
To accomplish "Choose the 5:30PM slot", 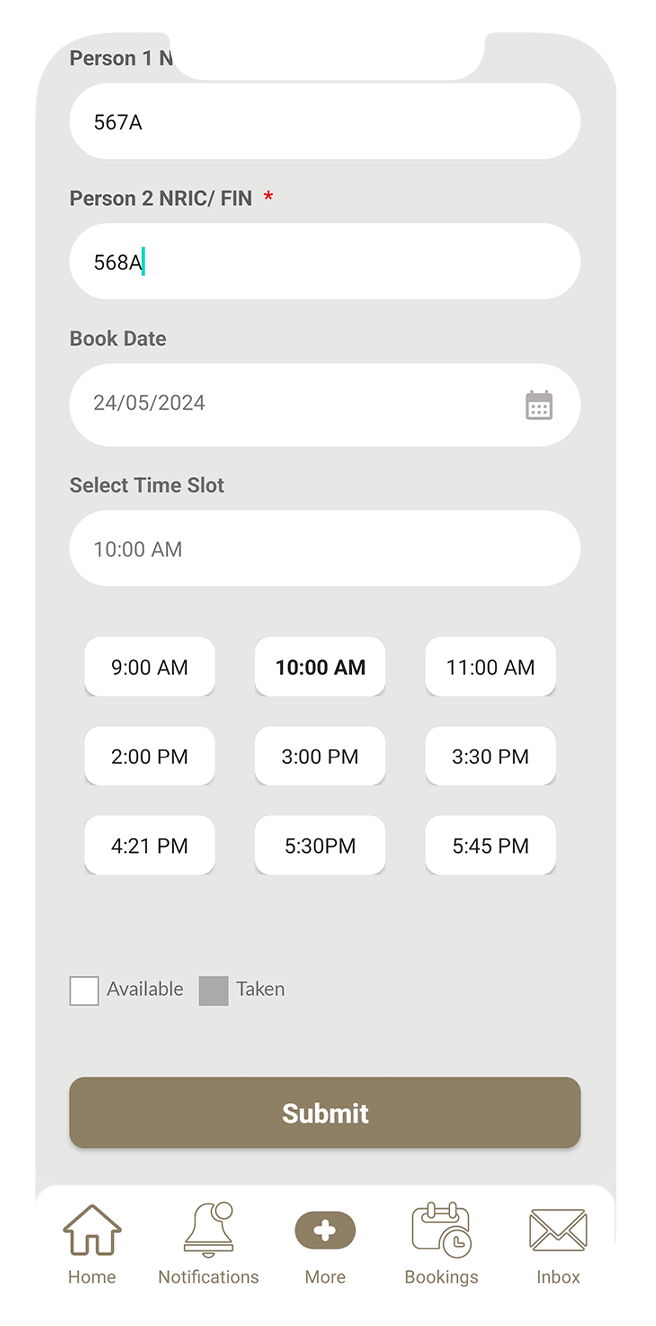I will tap(320, 846).
